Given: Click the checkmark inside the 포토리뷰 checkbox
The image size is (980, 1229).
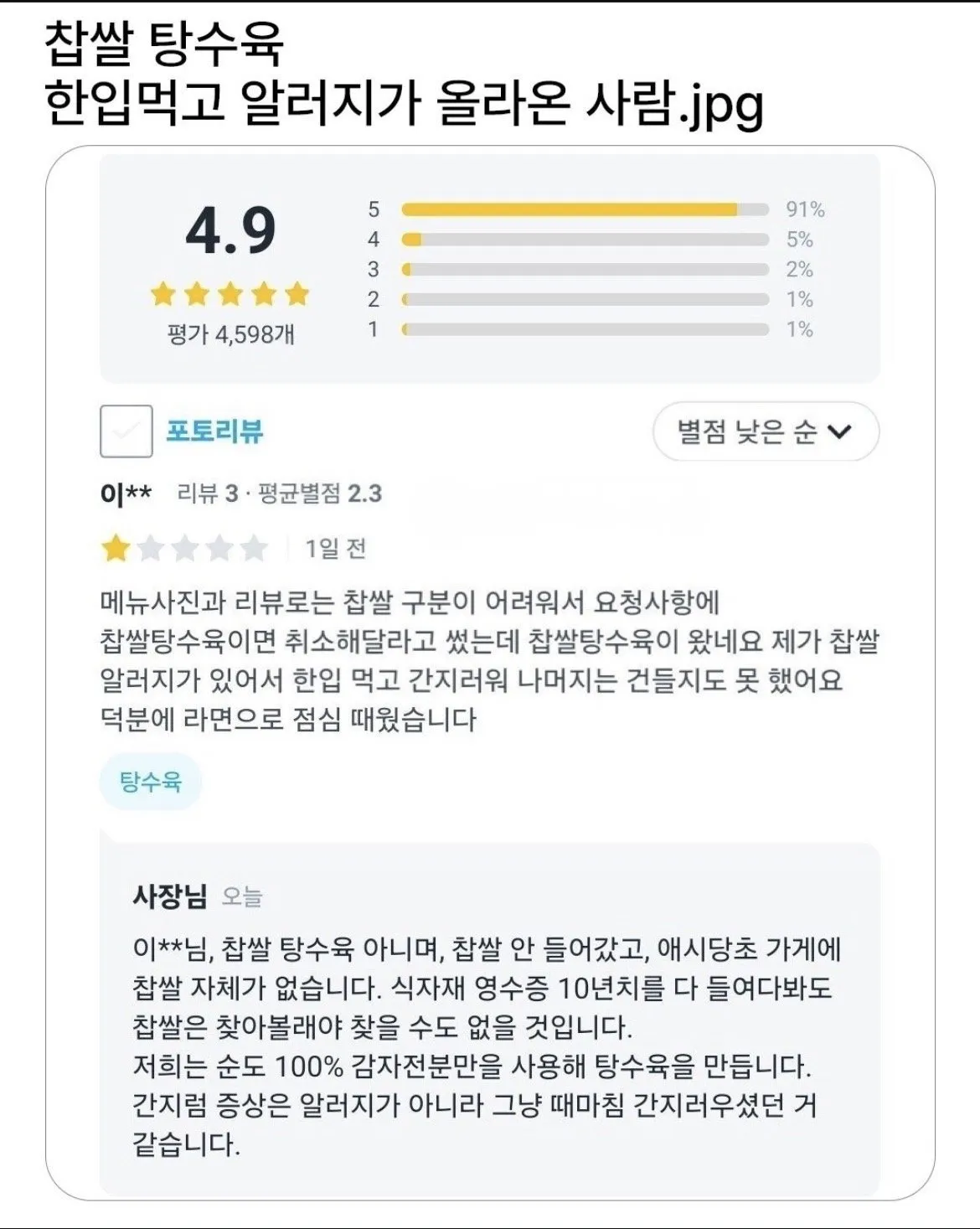Looking at the screenshot, I should click(x=126, y=432).
